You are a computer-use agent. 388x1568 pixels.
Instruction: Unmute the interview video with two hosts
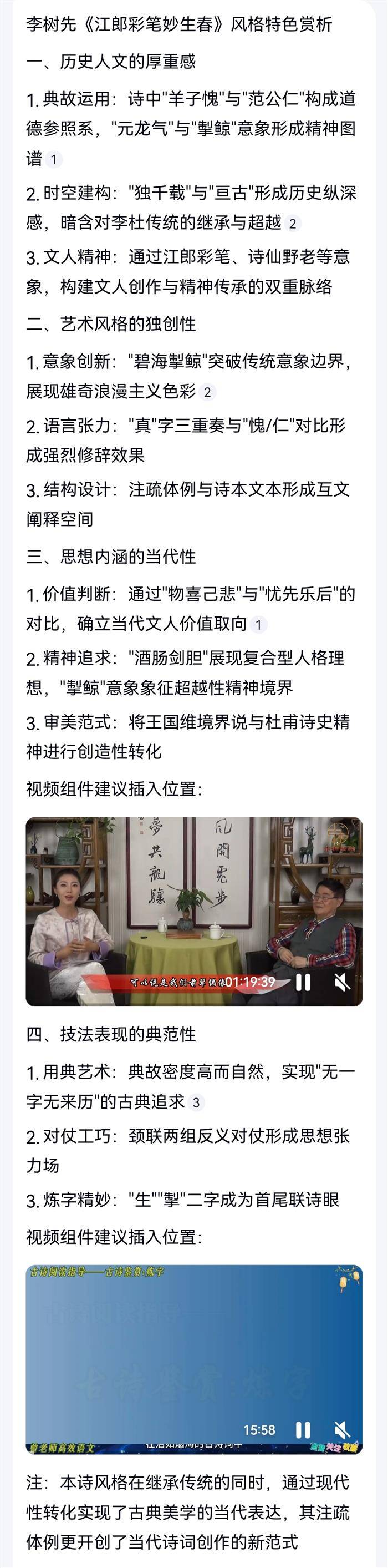click(343, 982)
